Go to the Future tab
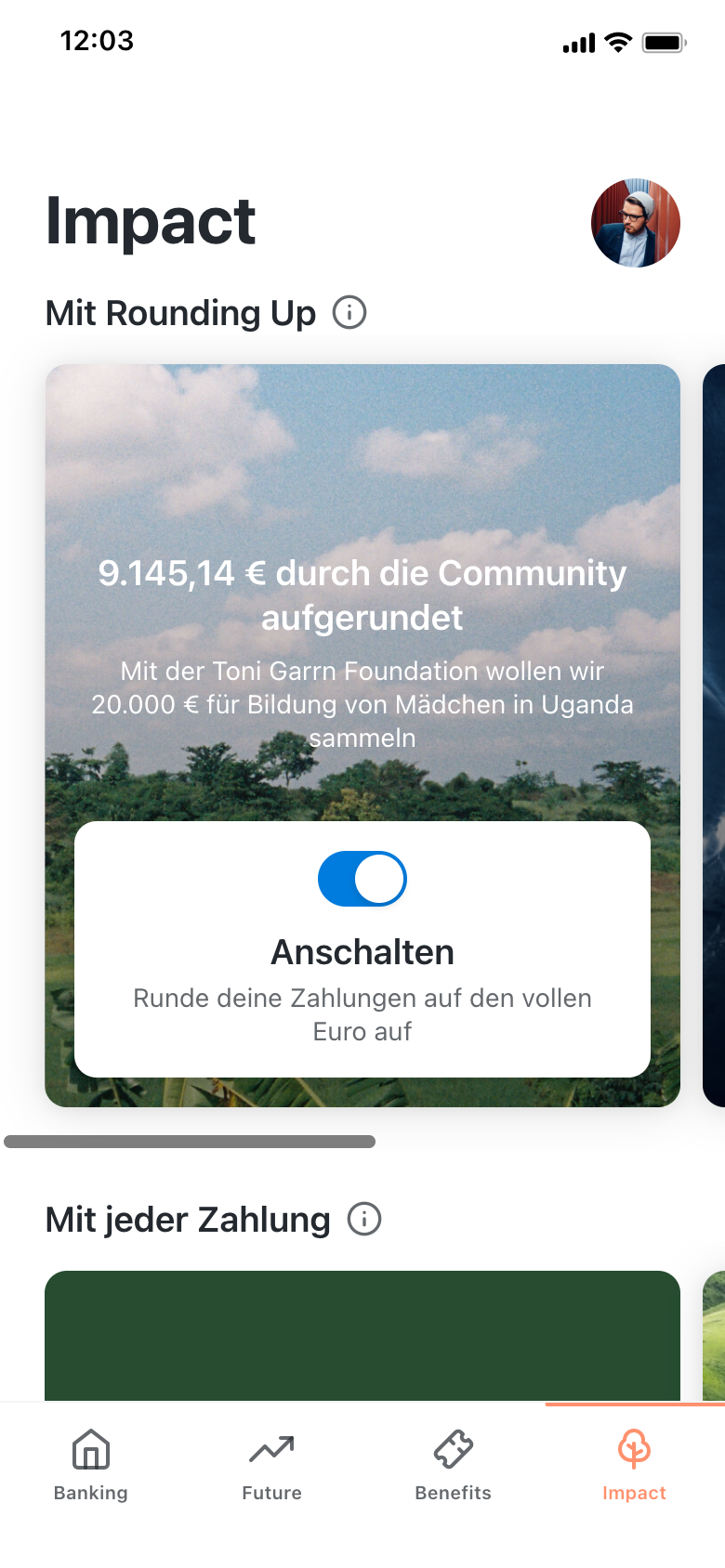This screenshot has width=725, height=1568. tap(271, 1466)
